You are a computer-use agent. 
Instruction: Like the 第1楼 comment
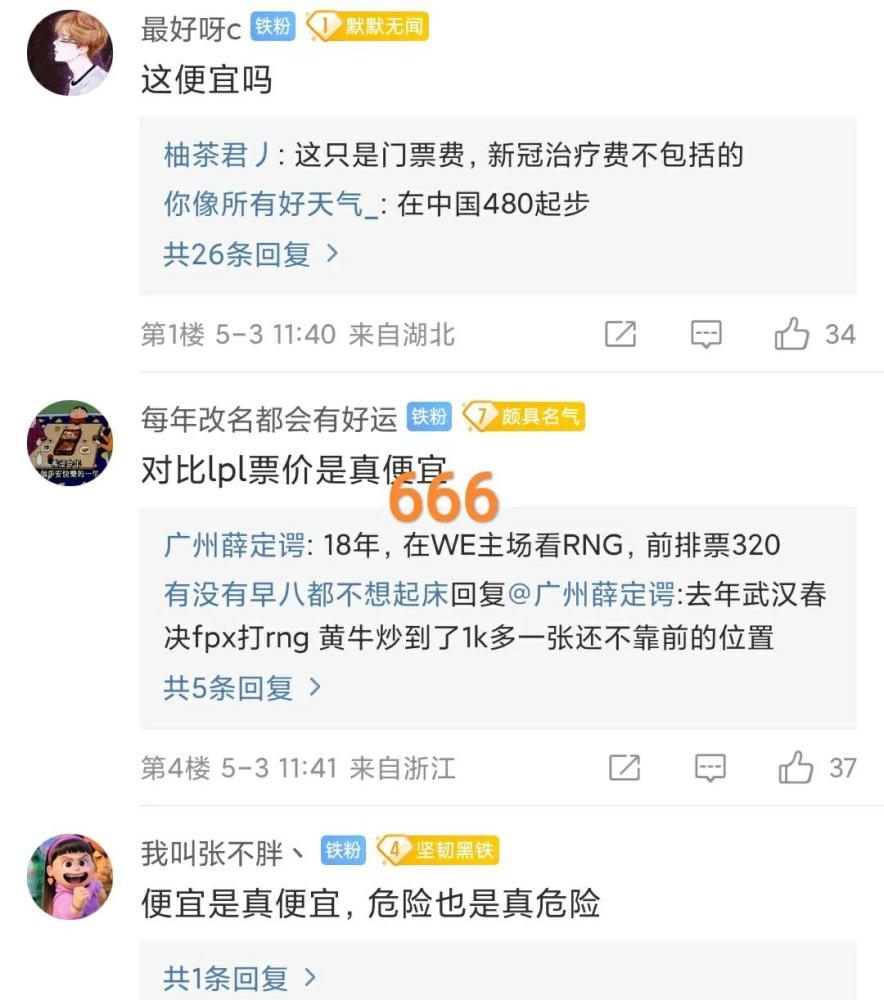[792, 334]
